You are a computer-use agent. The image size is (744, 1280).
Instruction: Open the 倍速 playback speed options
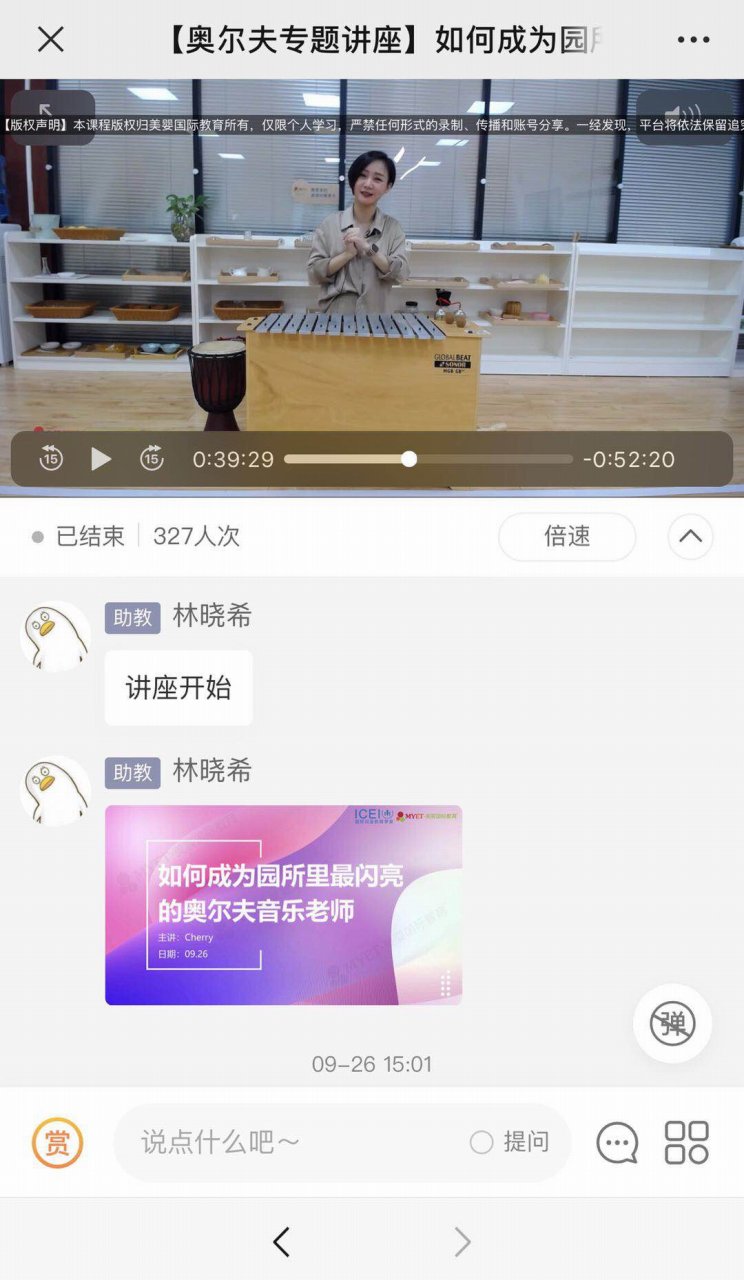[x=567, y=536]
